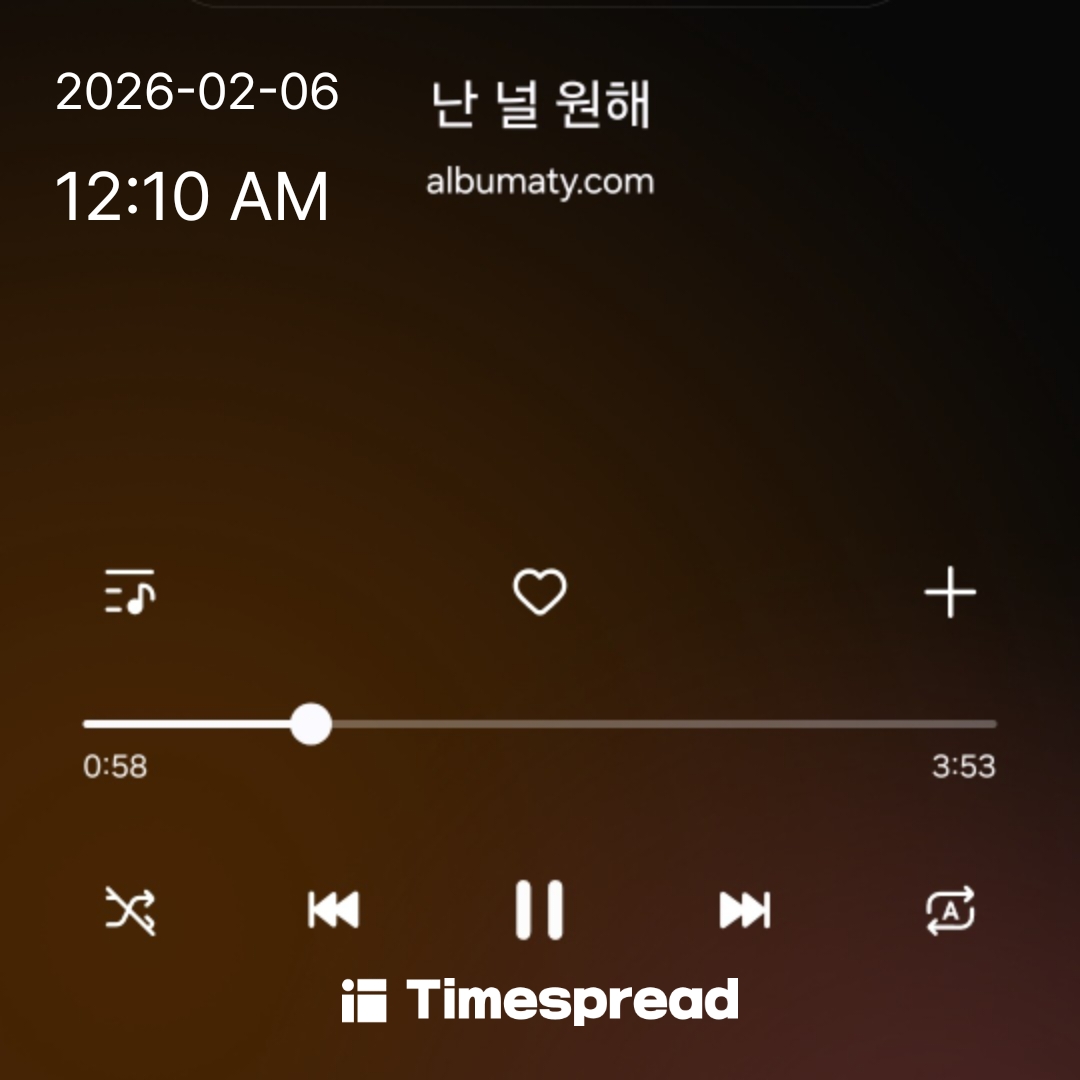Add this song to a playlist
Viewport: 1080px width, 1080px height.
click(x=949, y=593)
